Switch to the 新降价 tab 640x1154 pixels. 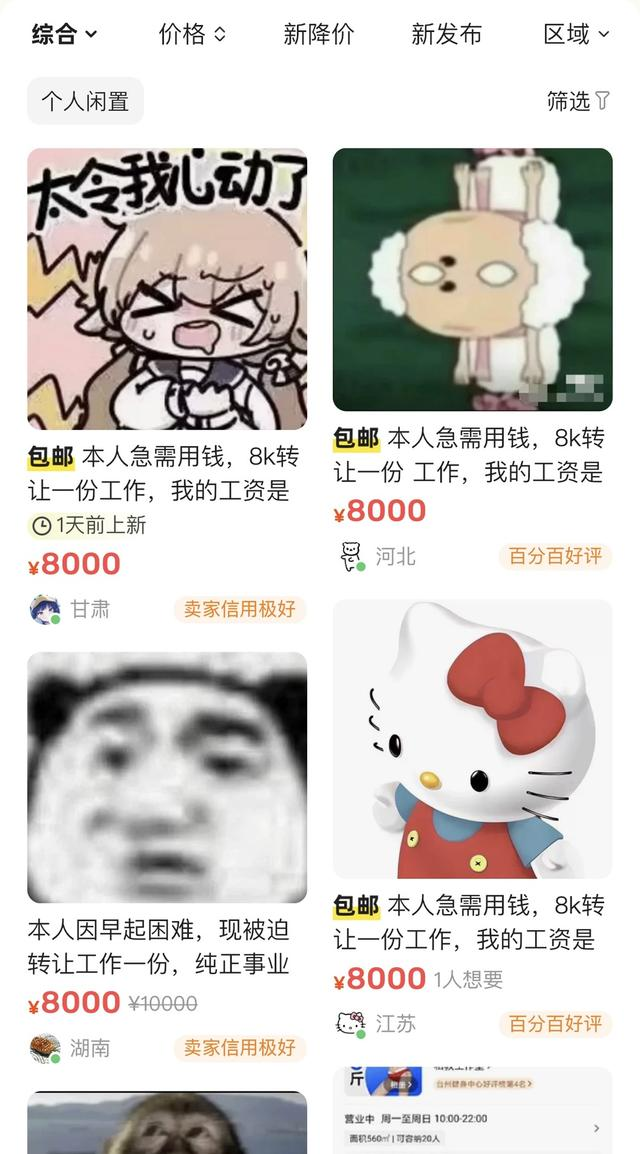point(318,34)
